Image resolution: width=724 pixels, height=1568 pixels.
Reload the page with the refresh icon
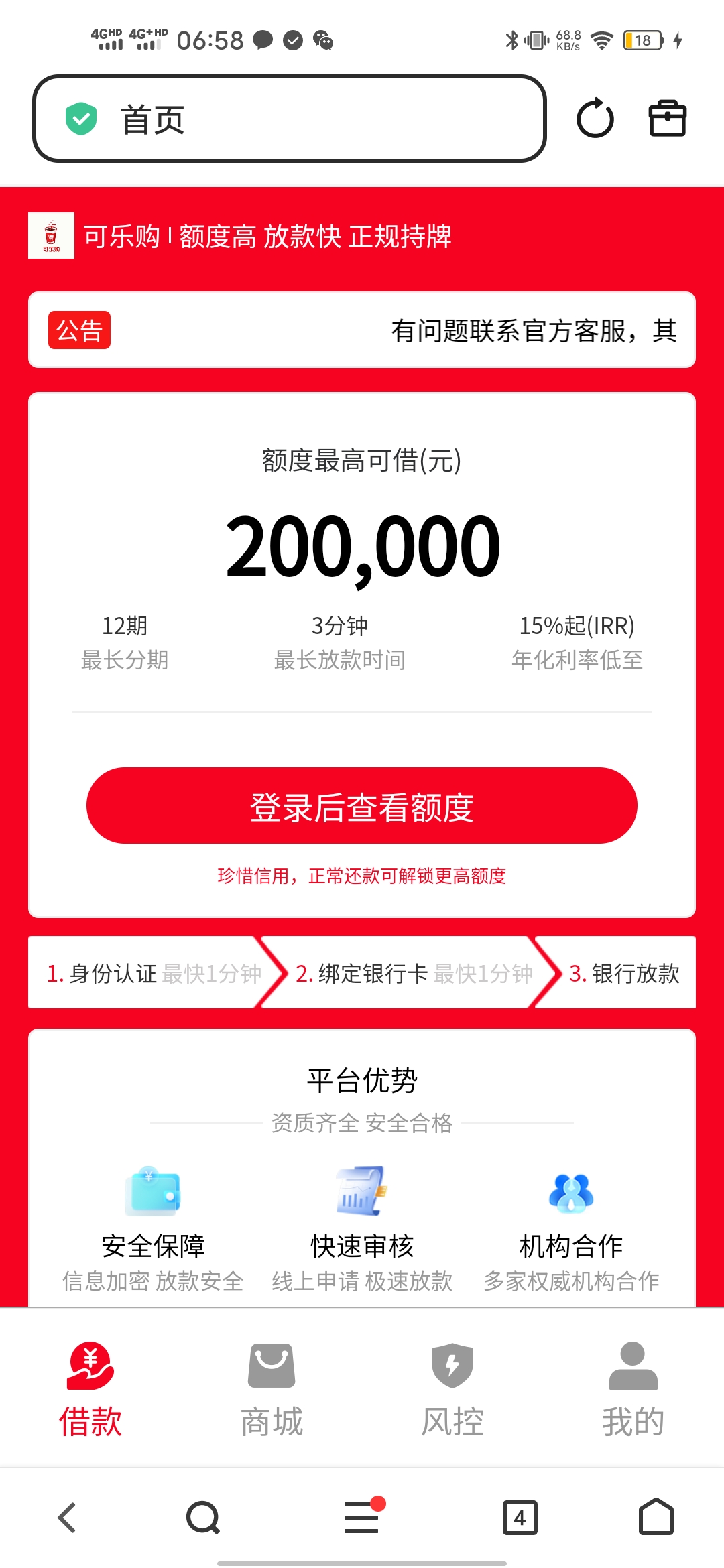point(595,119)
